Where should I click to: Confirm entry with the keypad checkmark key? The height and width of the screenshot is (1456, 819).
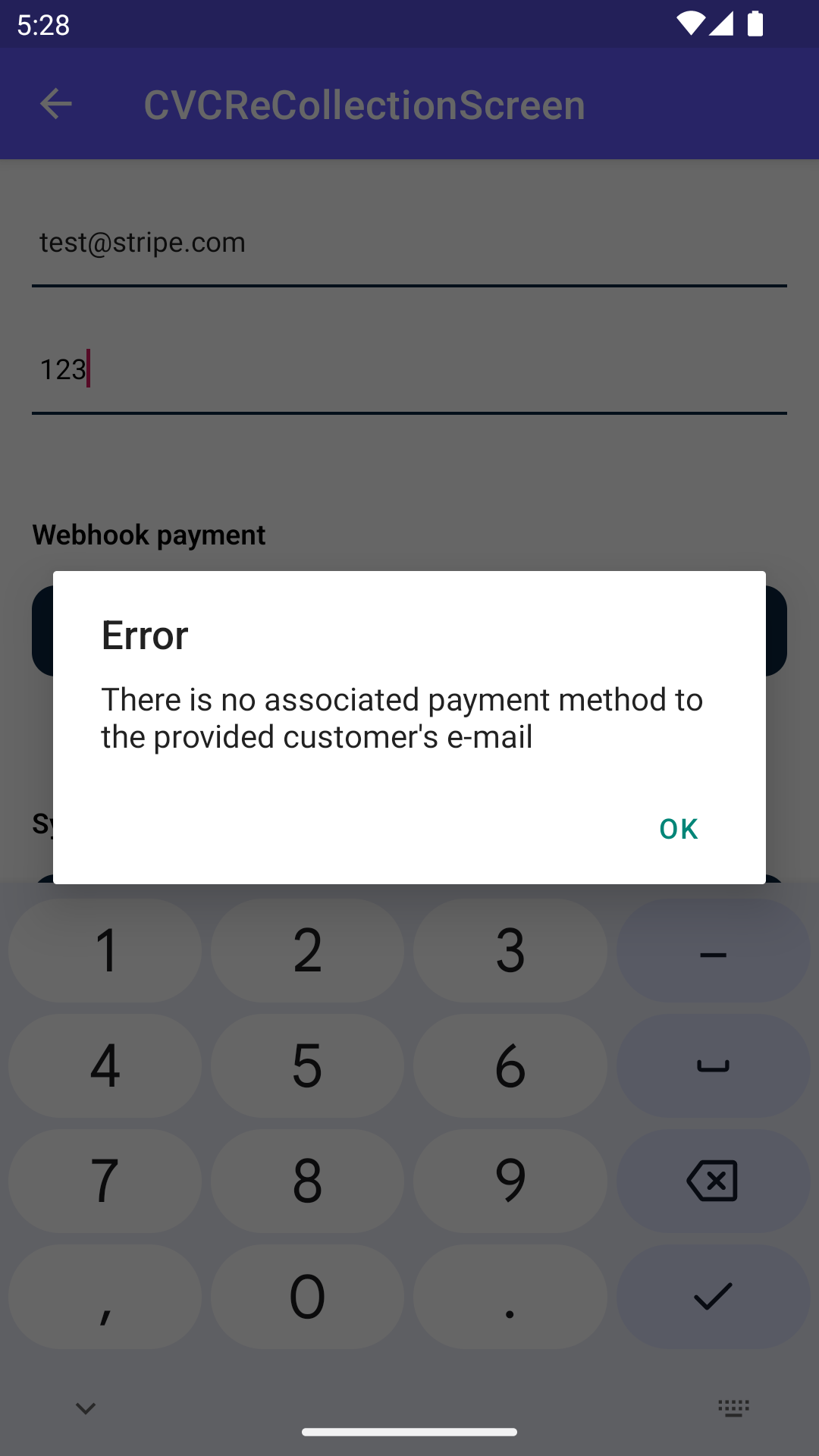click(712, 1296)
